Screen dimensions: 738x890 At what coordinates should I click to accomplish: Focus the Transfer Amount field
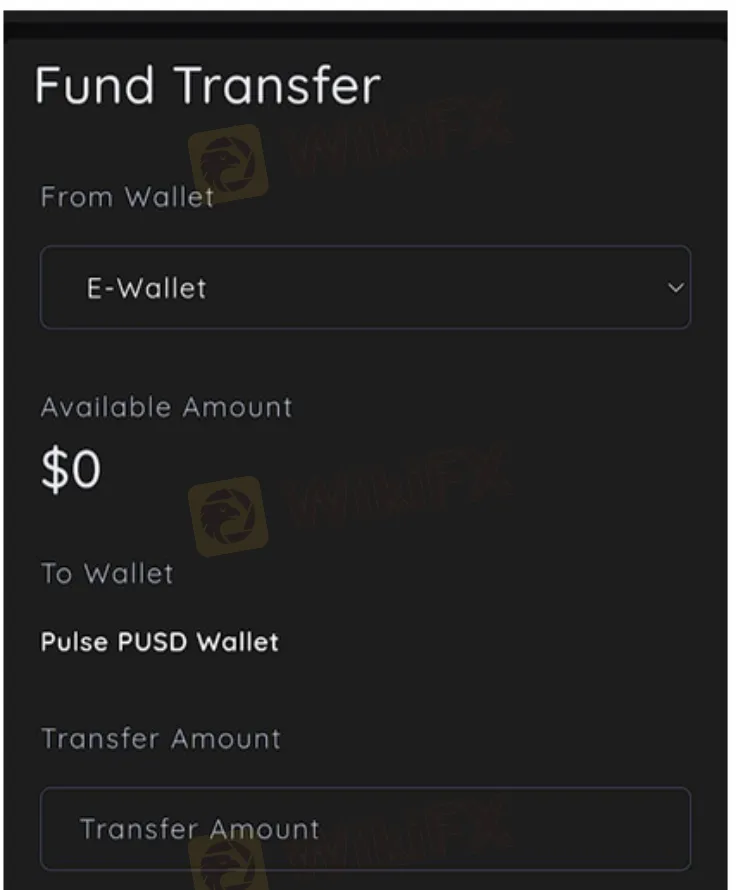pyautogui.click(x=365, y=829)
